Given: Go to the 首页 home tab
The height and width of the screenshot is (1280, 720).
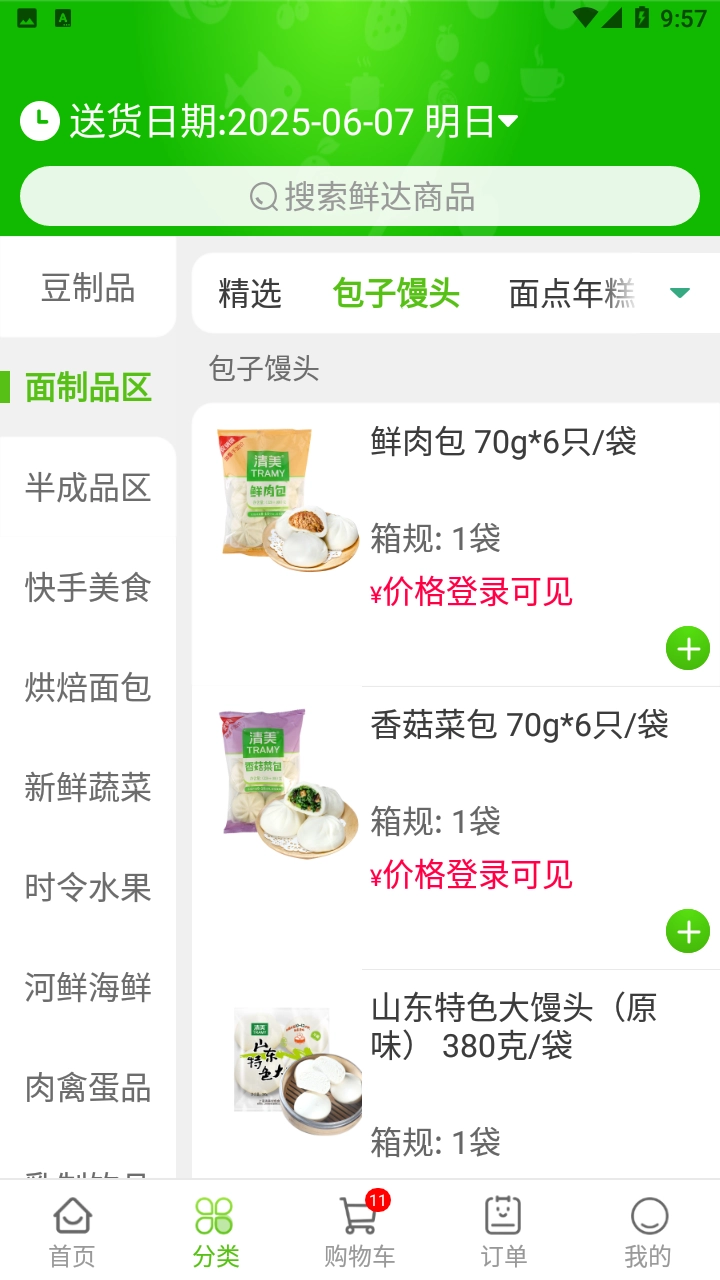Looking at the screenshot, I should [x=72, y=1231].
